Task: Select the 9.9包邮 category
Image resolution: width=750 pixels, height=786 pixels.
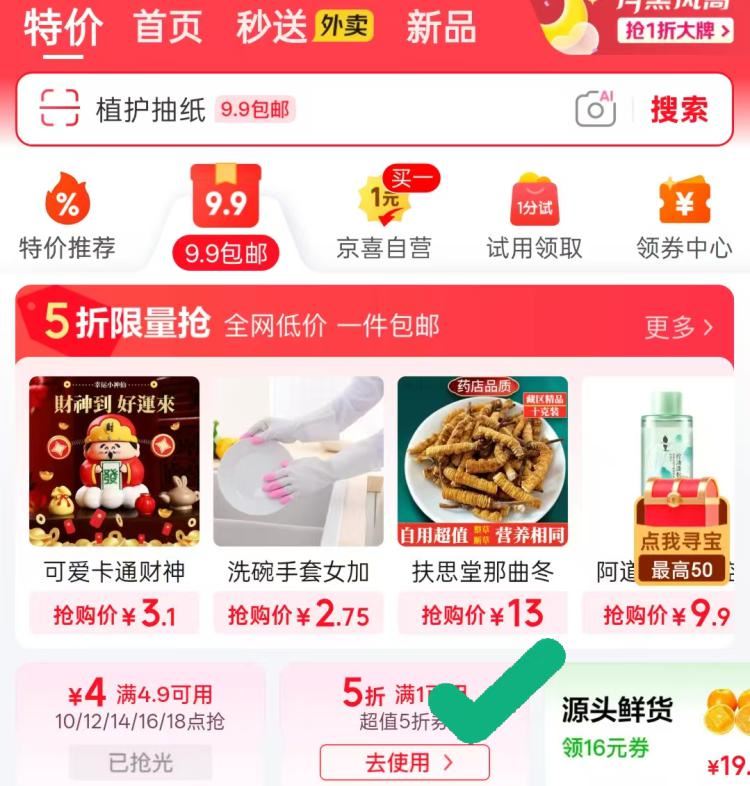Action: tap(225, 220)
